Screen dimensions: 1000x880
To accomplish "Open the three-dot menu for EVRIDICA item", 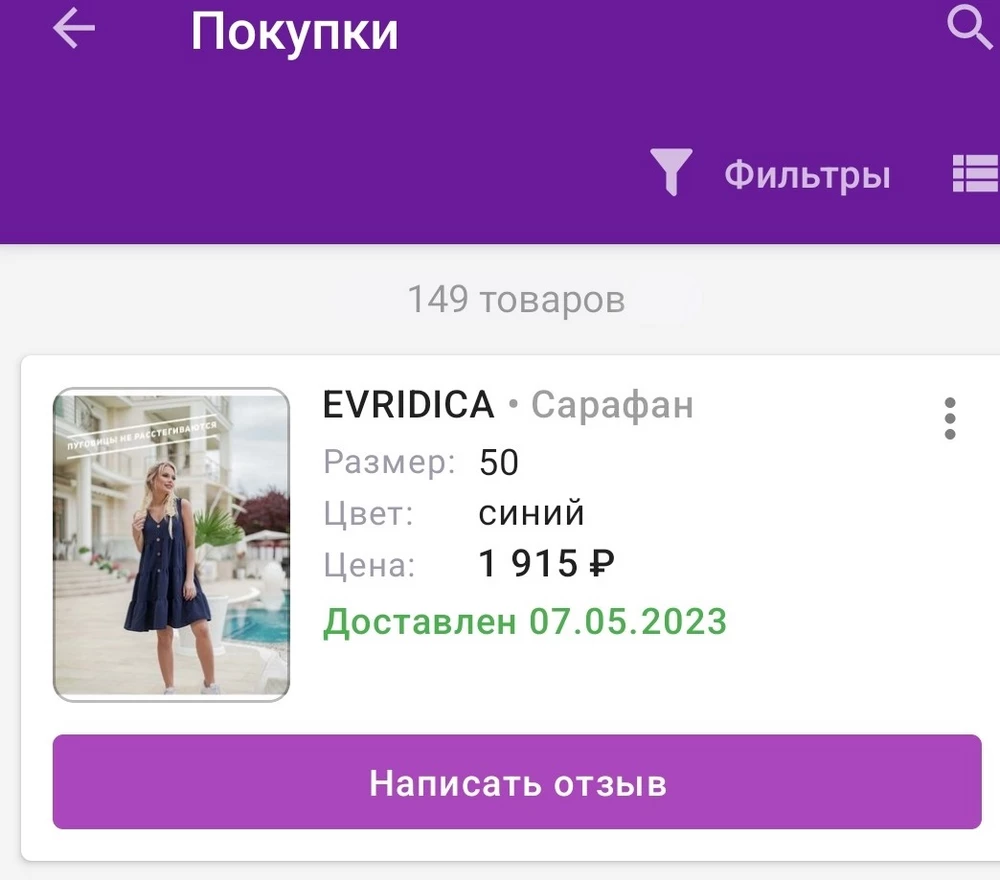I will click(949, 418).
